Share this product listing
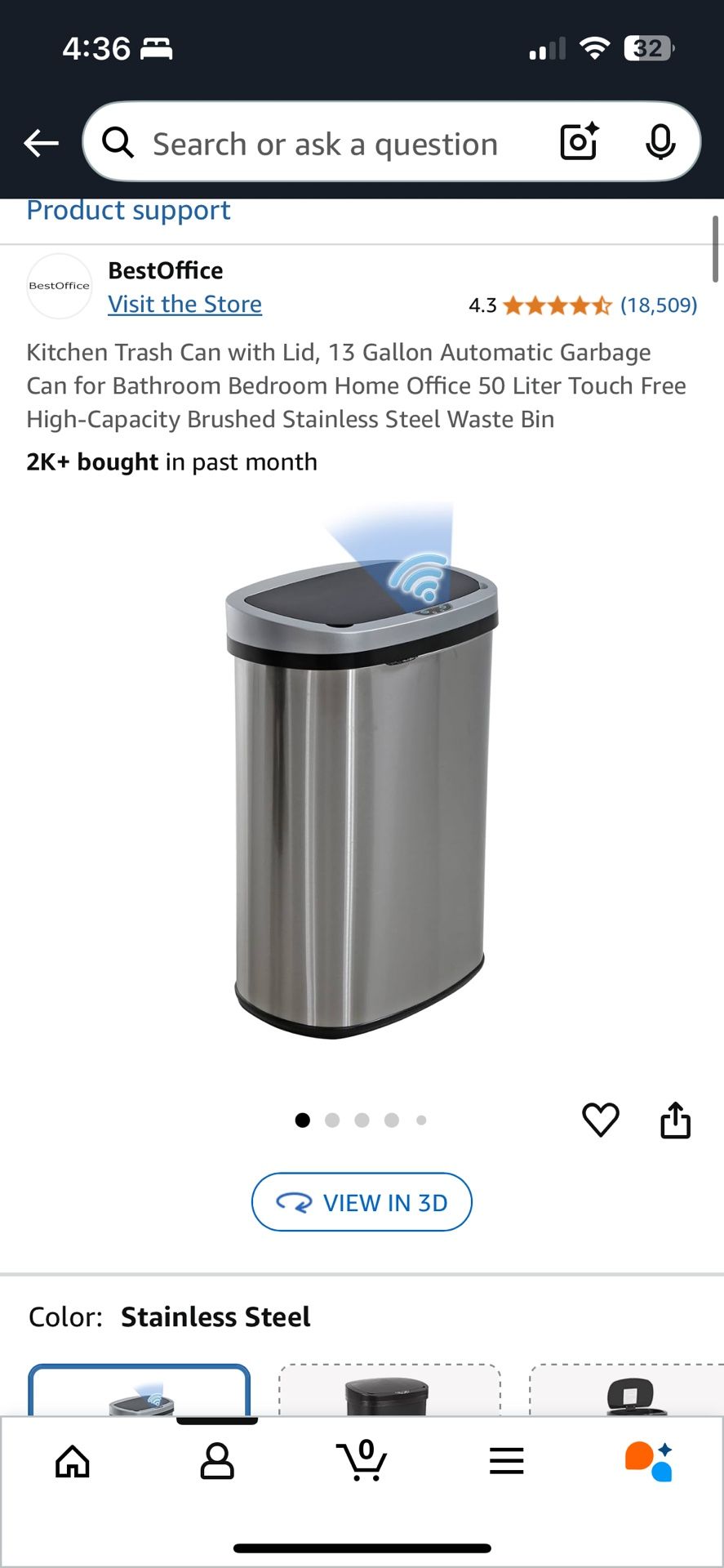Screen dimensions: 724x1568 click(675, 1120)
